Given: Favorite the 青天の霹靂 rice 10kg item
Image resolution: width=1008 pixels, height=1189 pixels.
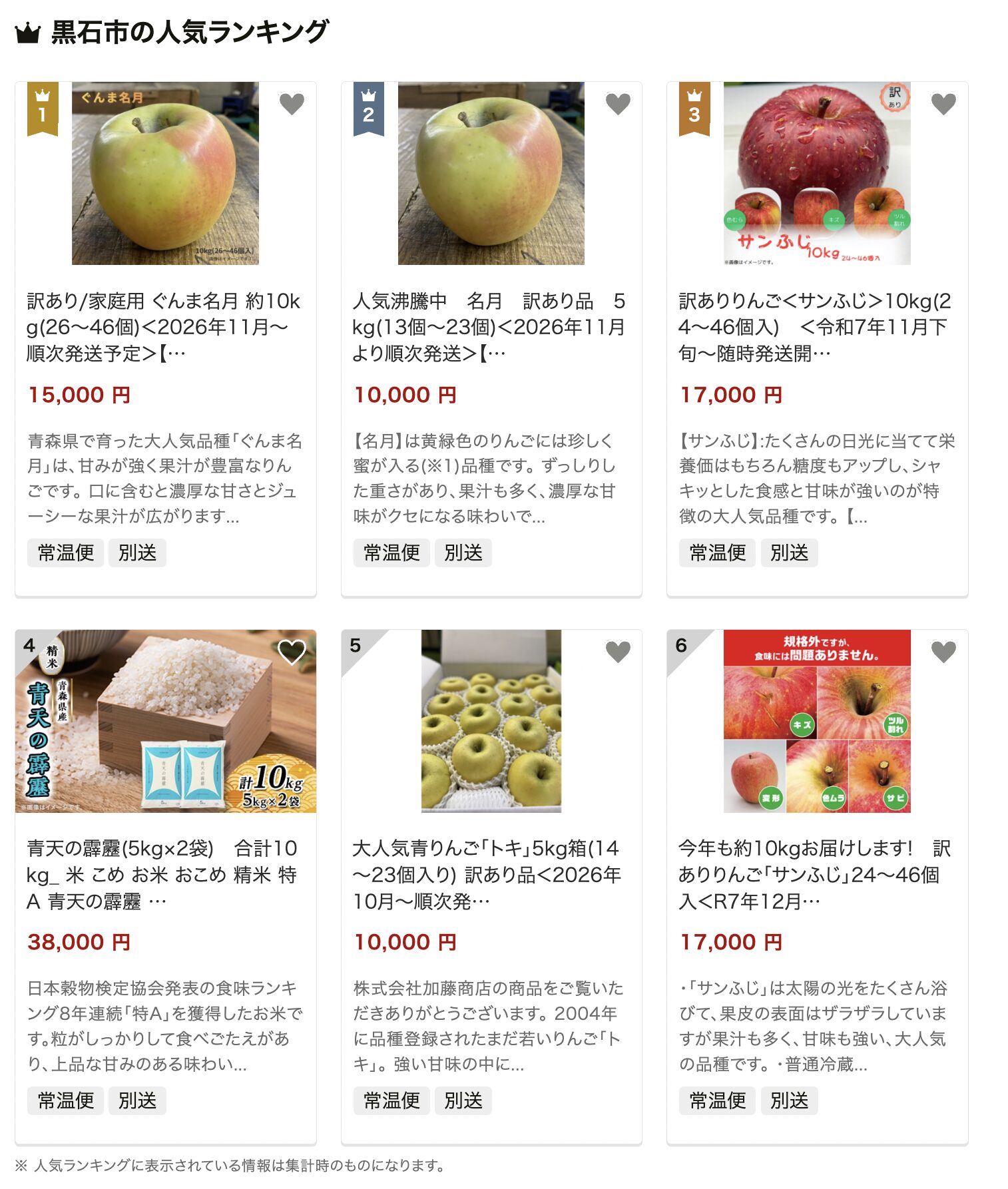Looking at the screenshot, I should pos(292,652).
